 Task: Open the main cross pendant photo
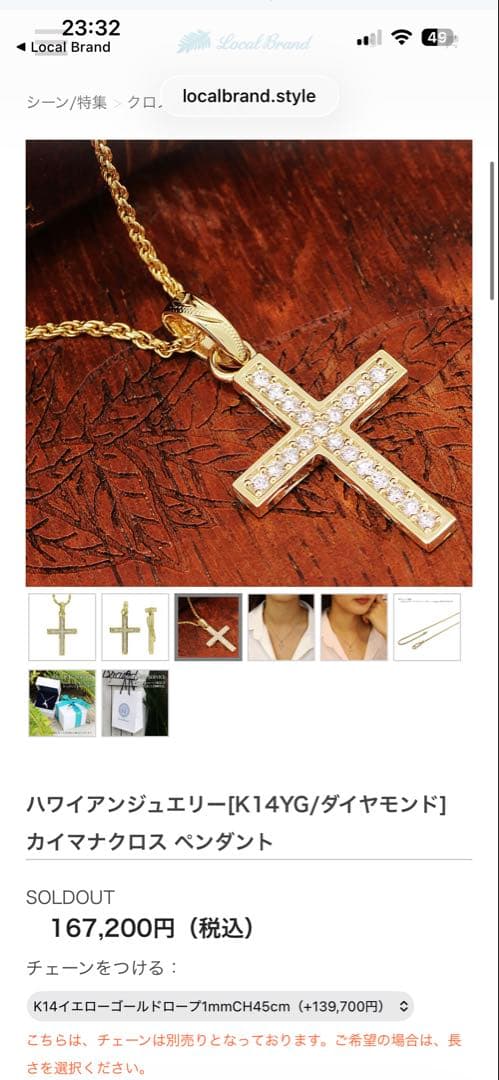pyautogui.click(x=249, y=363)
